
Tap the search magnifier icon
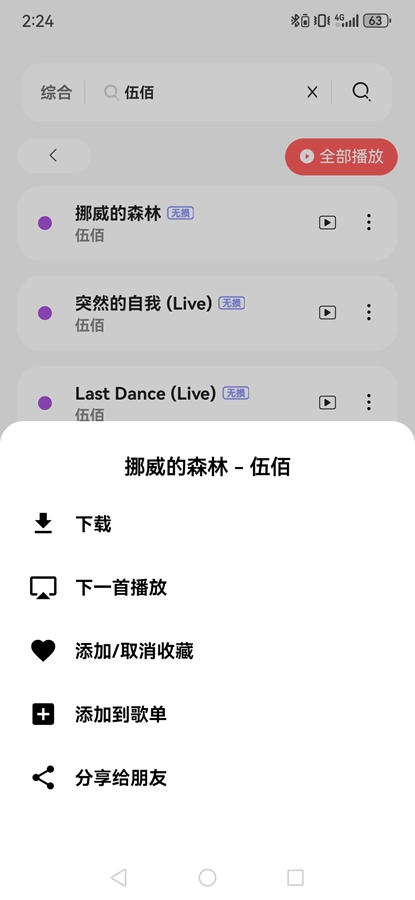click(361, 92)
